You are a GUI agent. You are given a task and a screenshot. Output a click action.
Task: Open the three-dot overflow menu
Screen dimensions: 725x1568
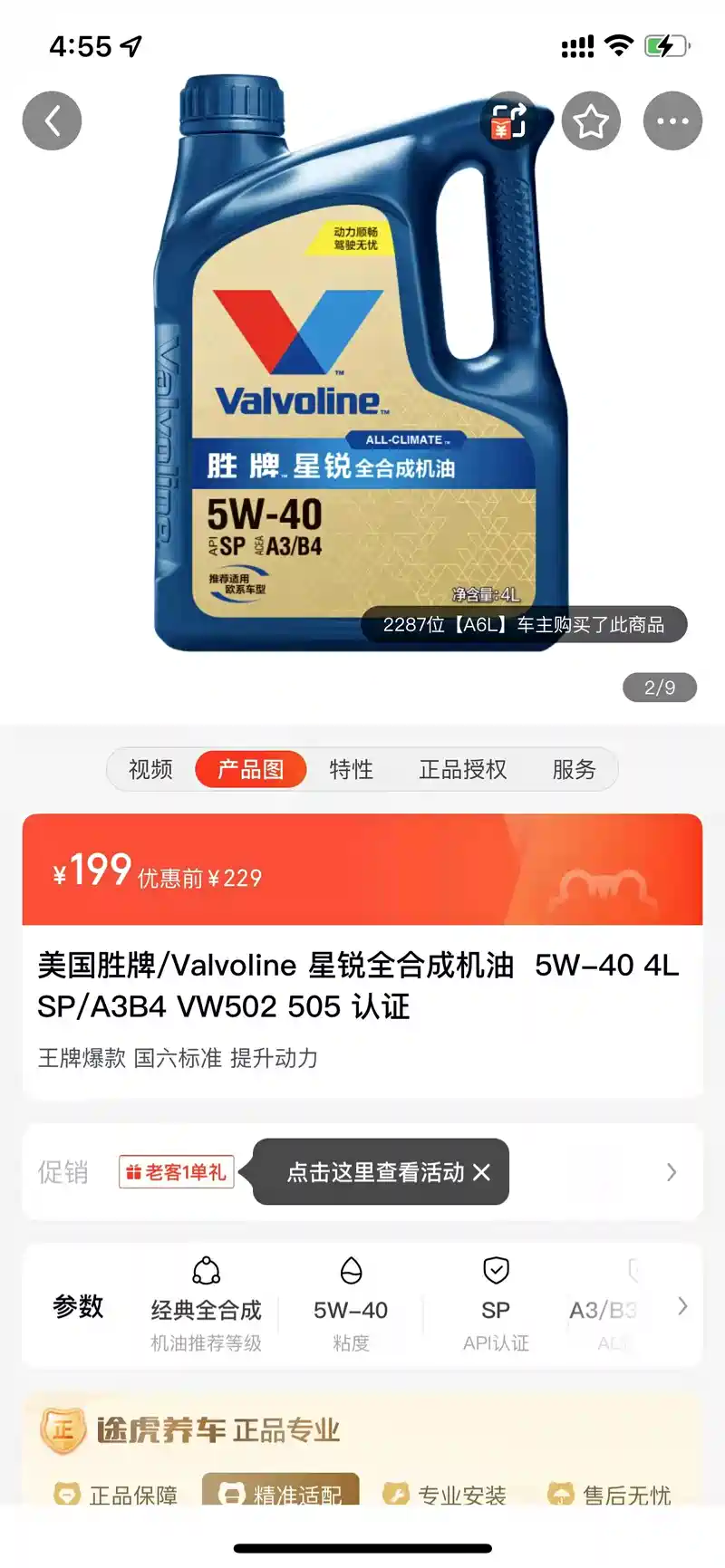[672, 120]
